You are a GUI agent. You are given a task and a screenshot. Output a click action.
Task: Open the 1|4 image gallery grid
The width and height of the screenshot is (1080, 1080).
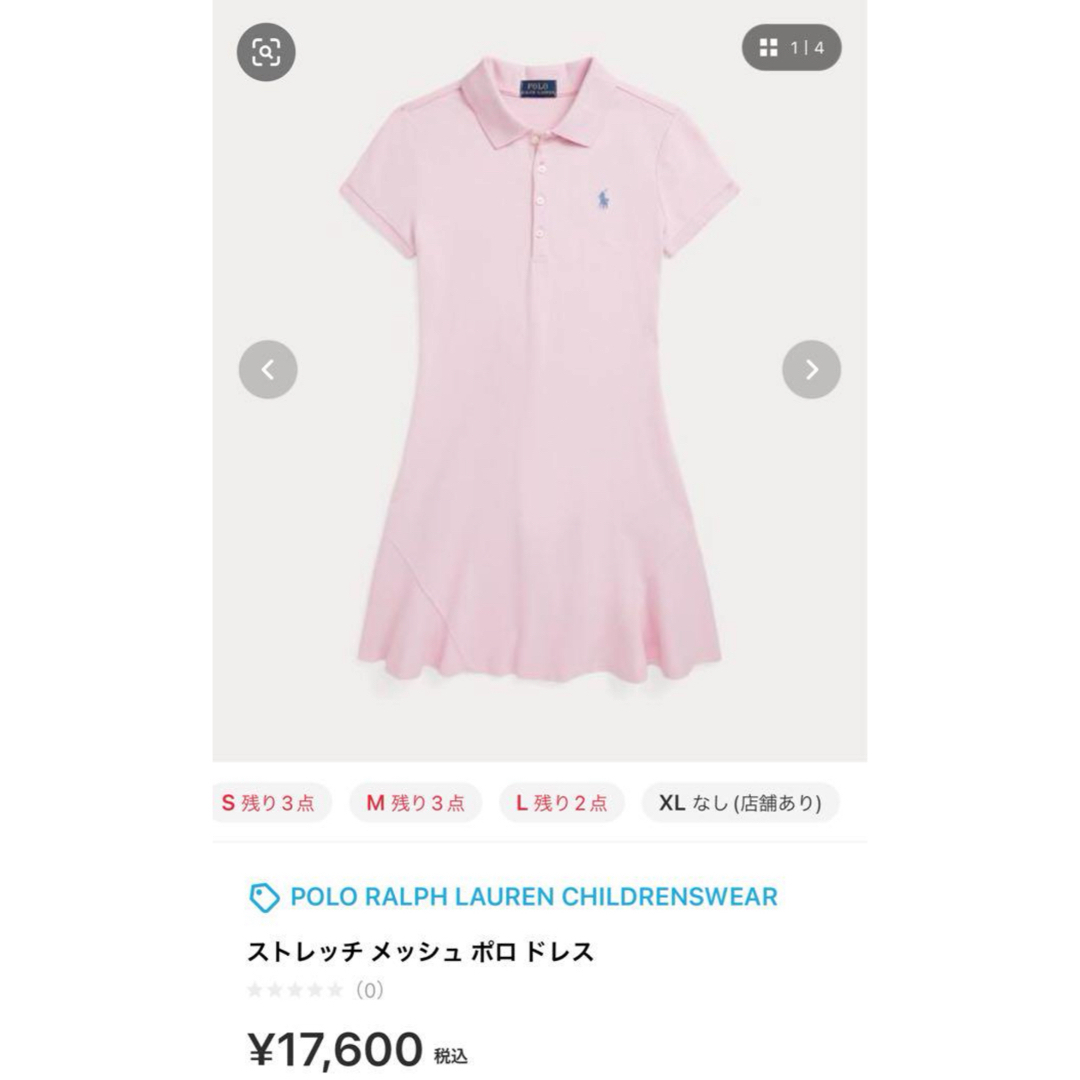[791, 47]
